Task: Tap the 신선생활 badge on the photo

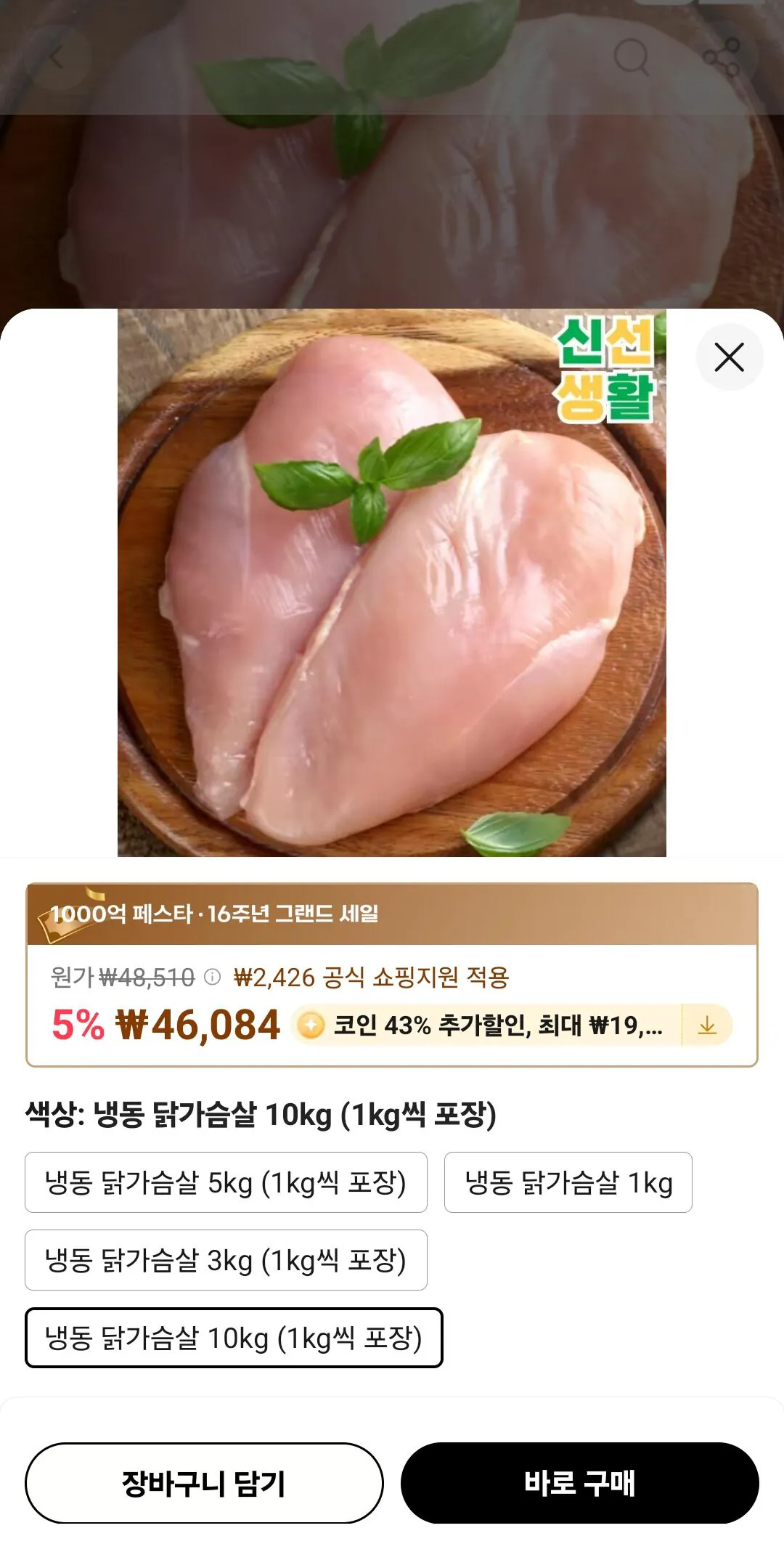Action: 608,369
